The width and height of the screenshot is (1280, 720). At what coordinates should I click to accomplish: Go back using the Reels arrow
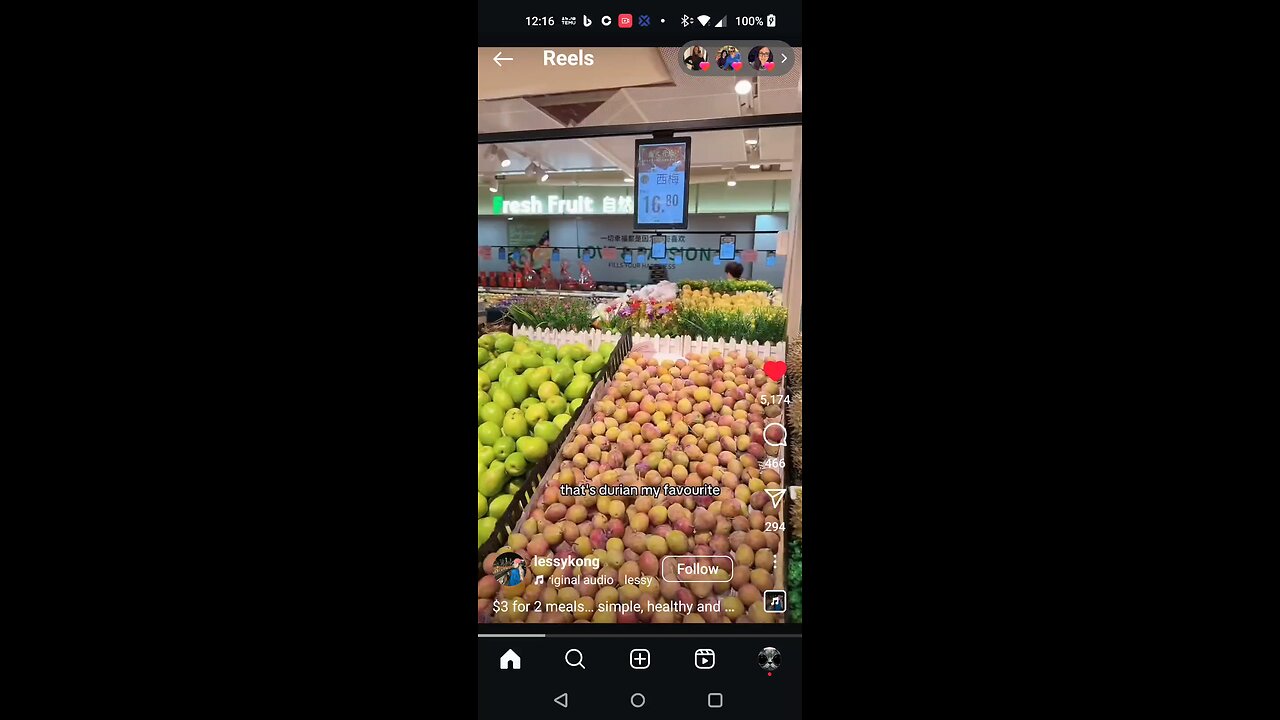pos(503,59)
